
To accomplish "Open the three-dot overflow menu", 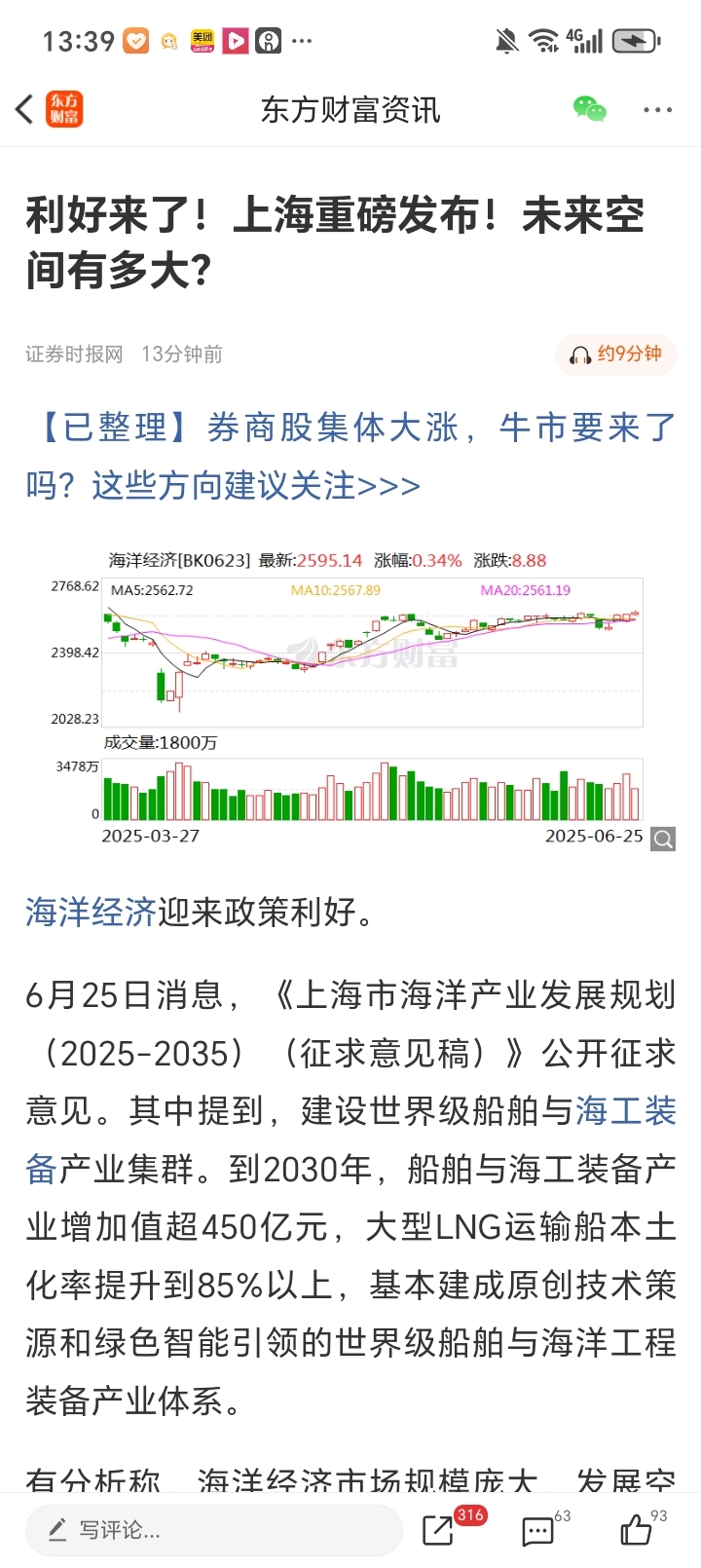I will tap(658, 110).
